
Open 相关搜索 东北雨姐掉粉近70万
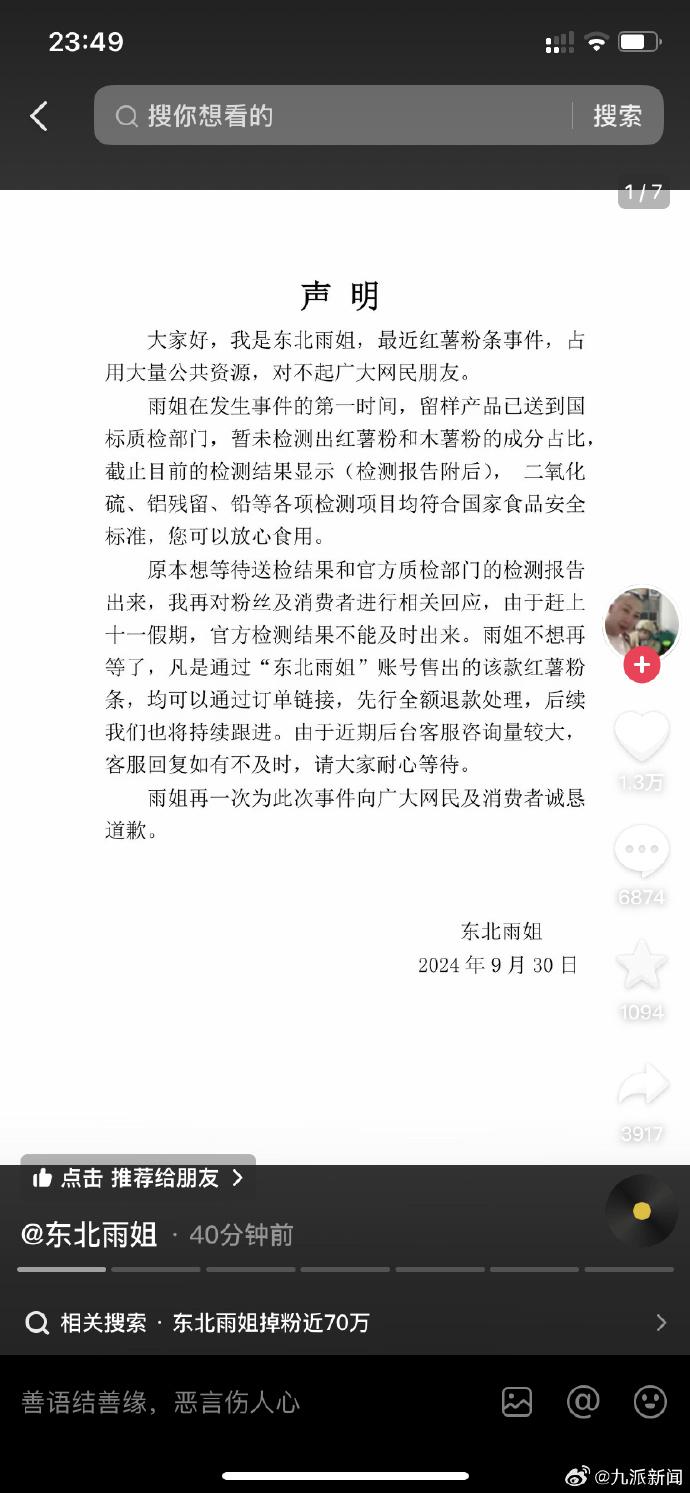pos(345,1323)
